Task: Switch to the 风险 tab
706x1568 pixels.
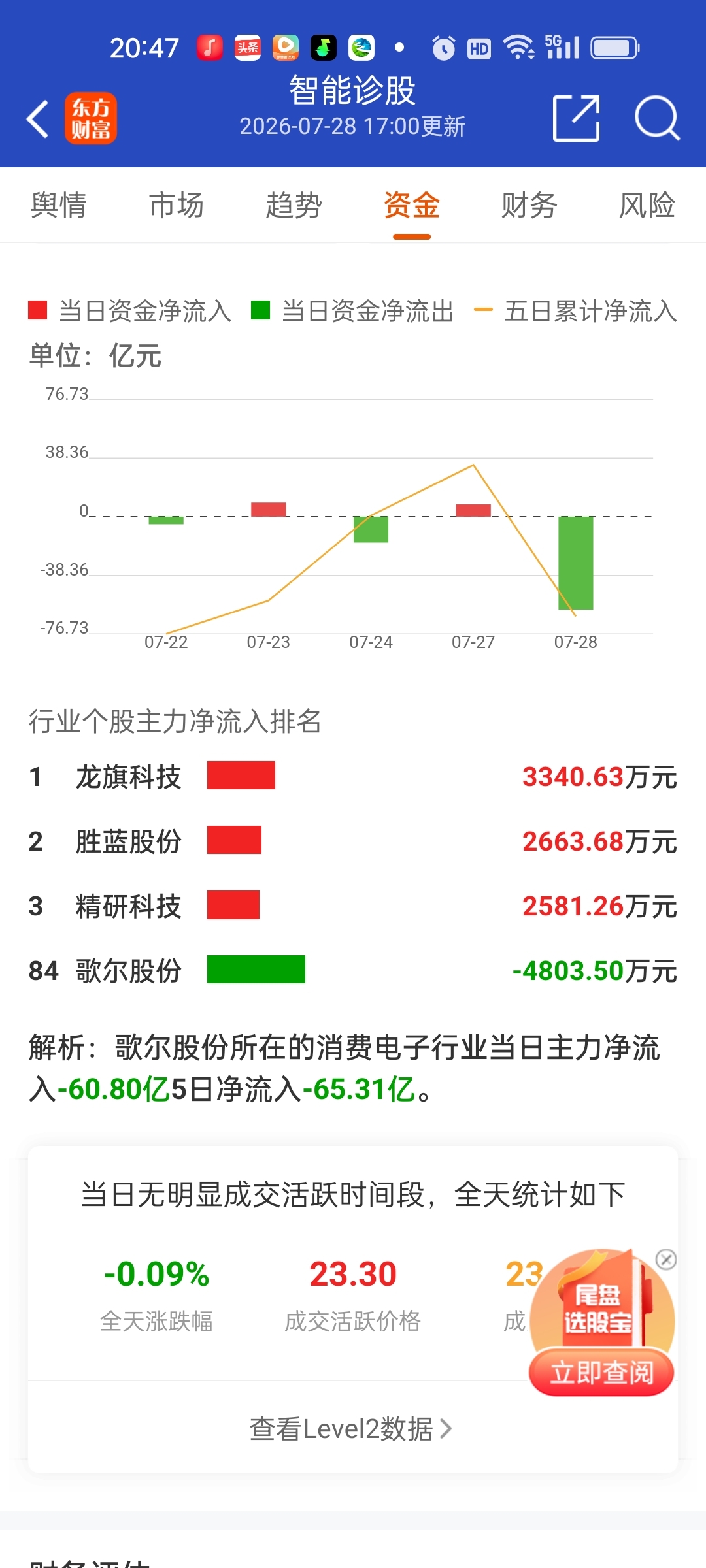Action: 647,205
